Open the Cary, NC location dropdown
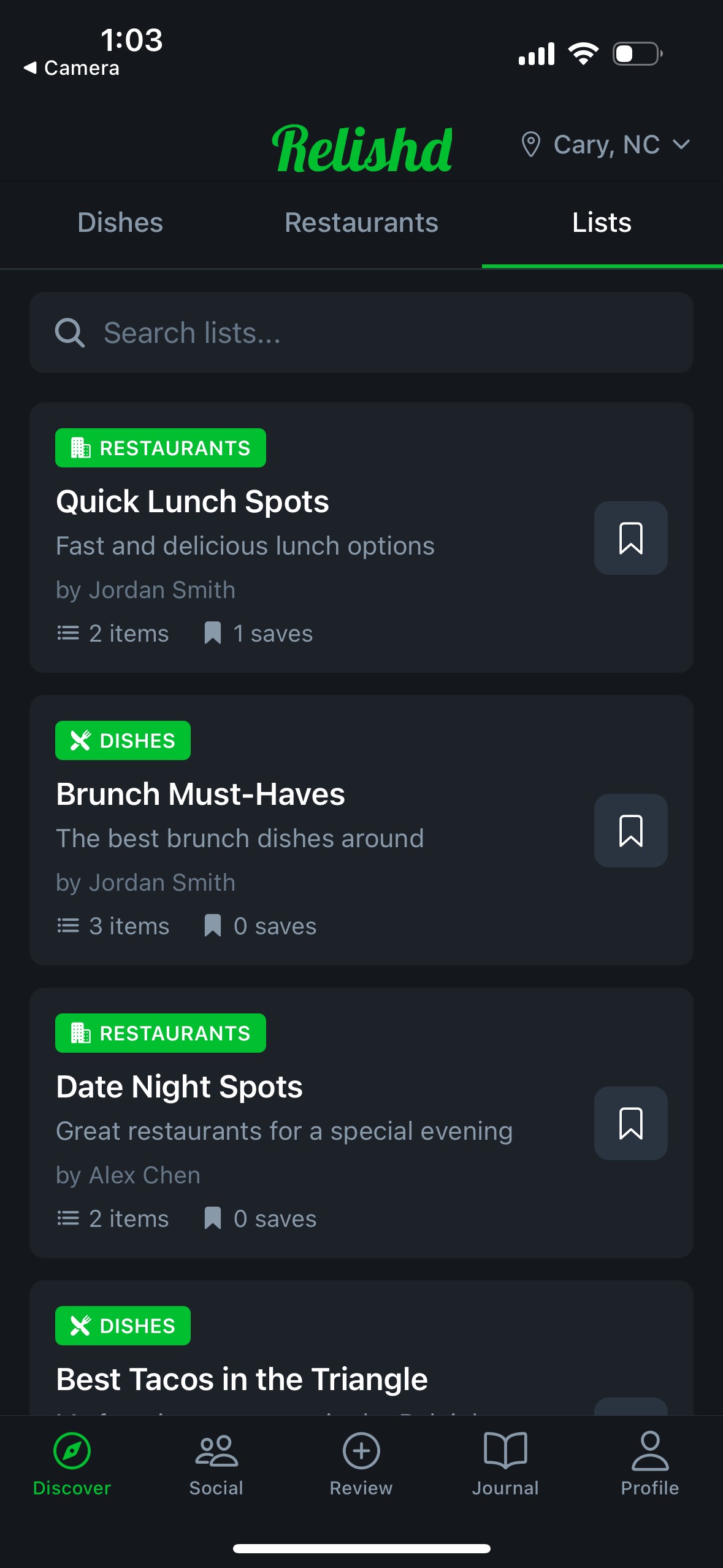723x1568 pixels. [x=606, y=145]
